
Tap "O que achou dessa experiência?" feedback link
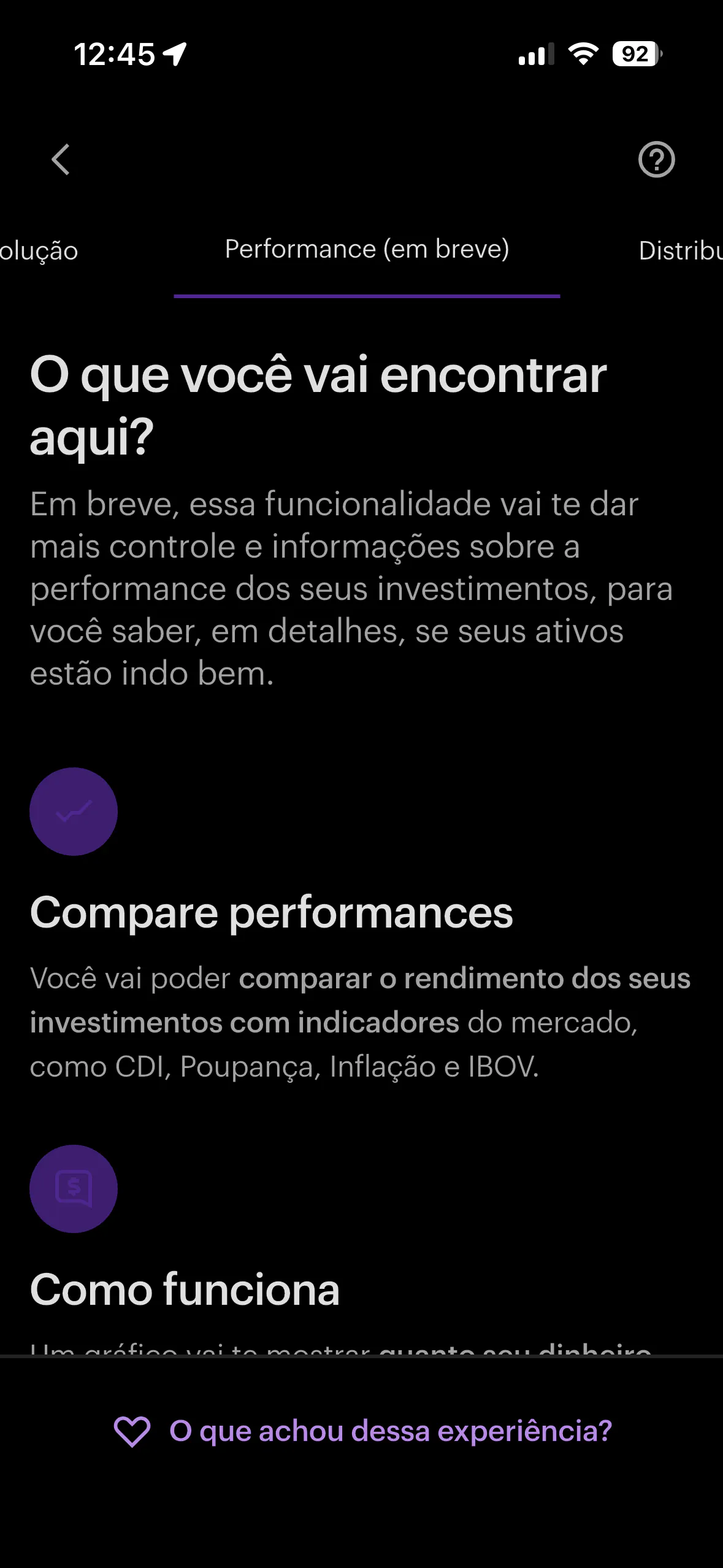(x=363, y=1431)
